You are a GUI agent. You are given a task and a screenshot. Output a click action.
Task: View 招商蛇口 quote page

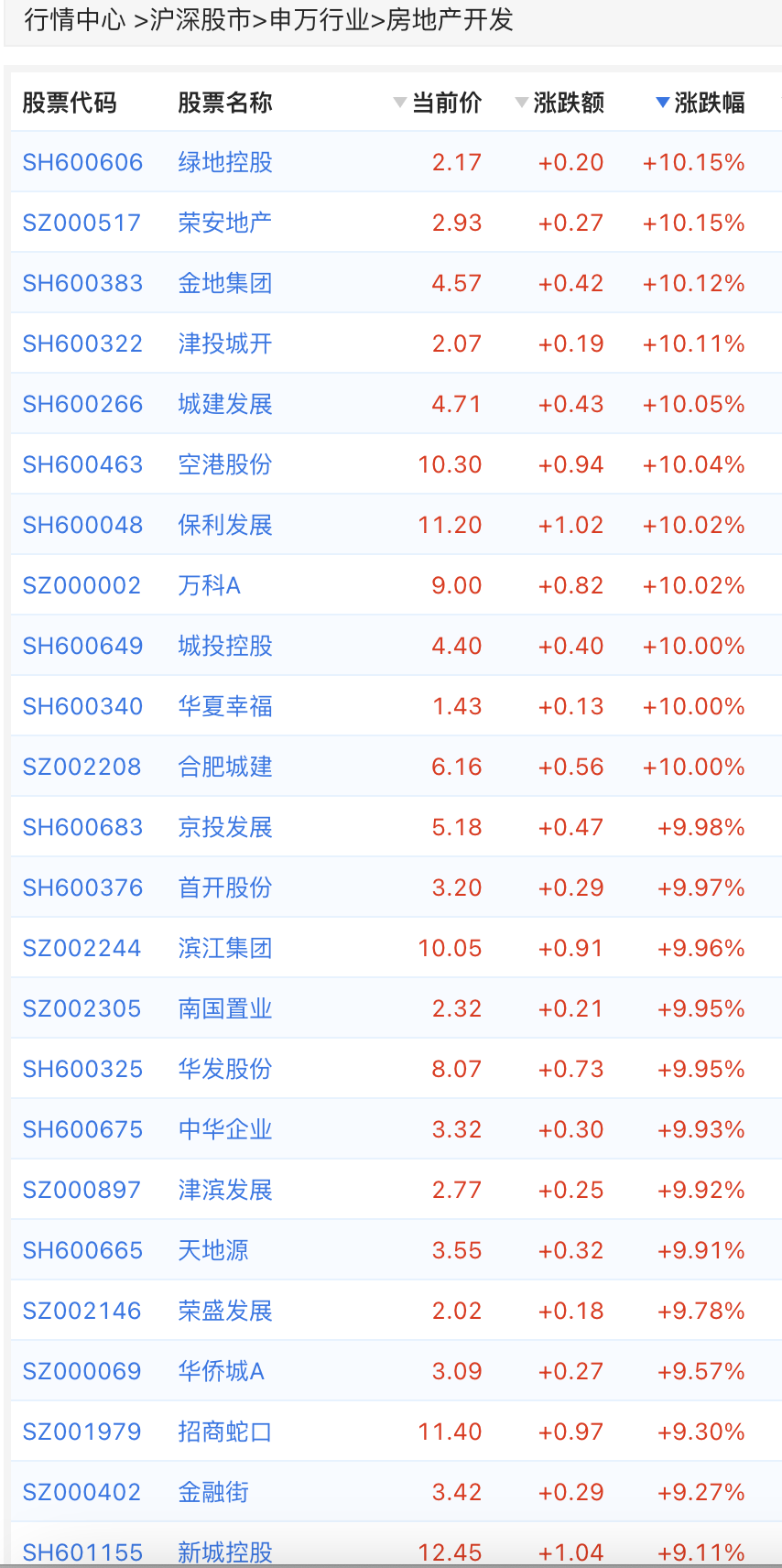[224, 1431]
